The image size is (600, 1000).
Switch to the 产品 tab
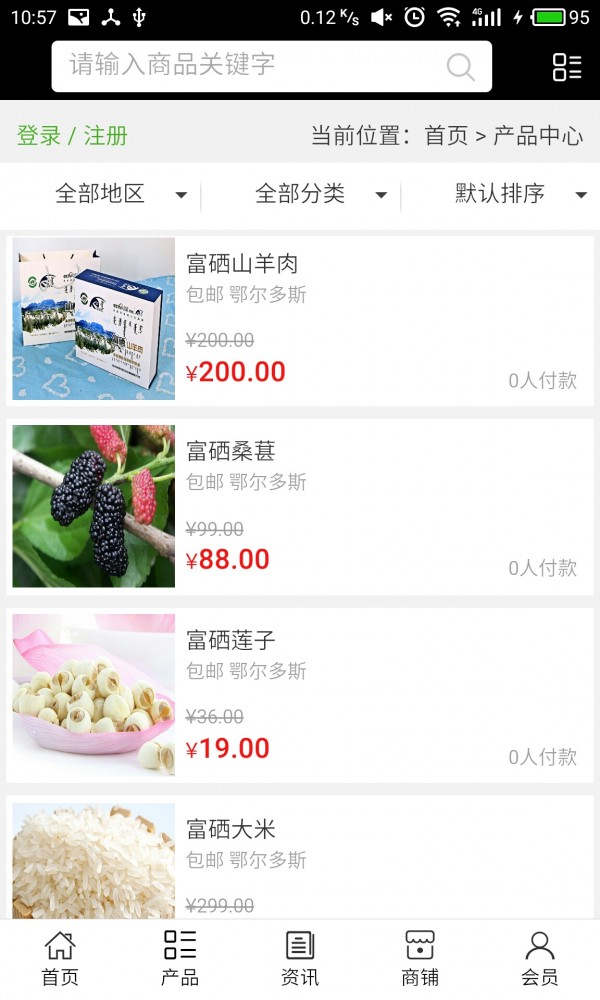(180, 959)
